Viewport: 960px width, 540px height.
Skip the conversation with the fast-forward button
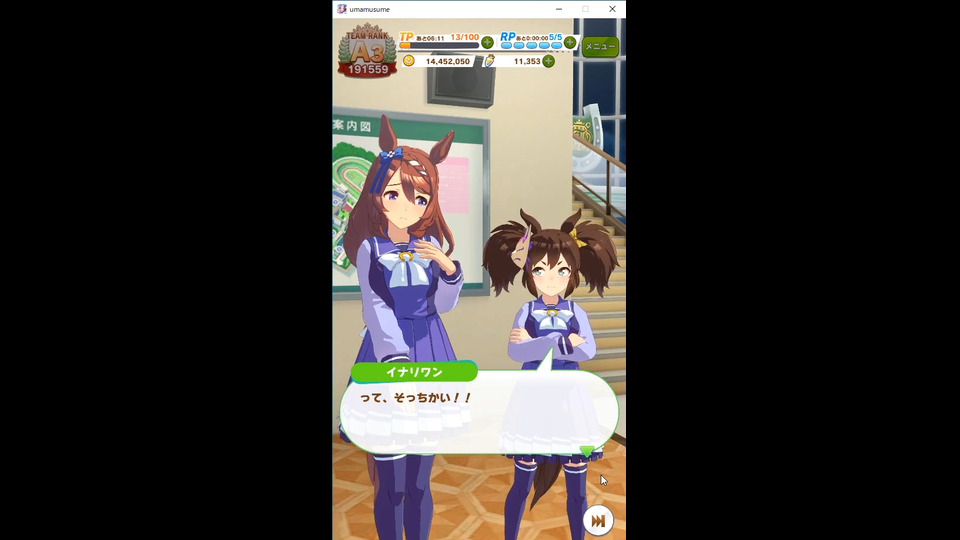pos(598,520)
